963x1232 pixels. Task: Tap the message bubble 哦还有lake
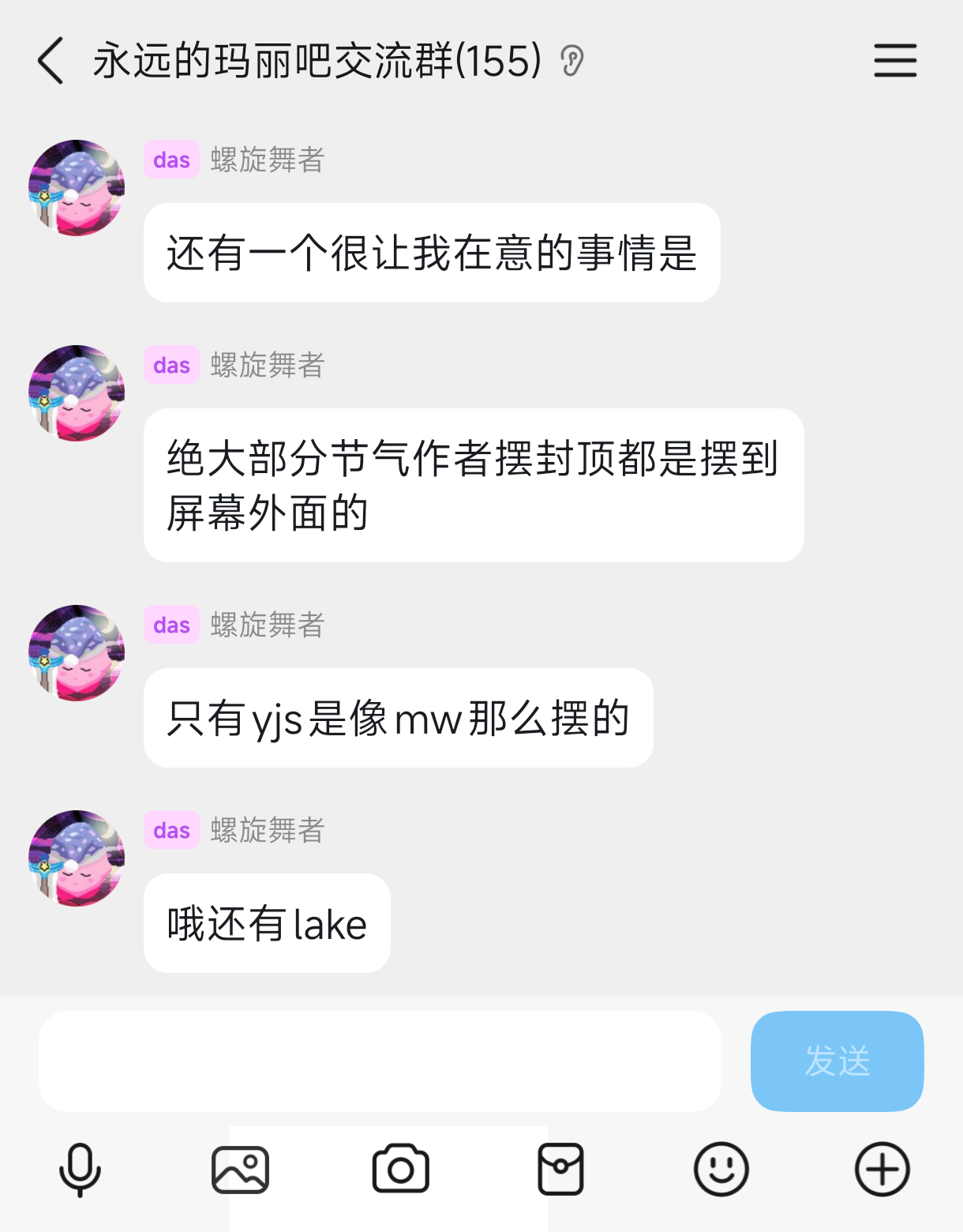pyautogui.click(x=267, y=923)
